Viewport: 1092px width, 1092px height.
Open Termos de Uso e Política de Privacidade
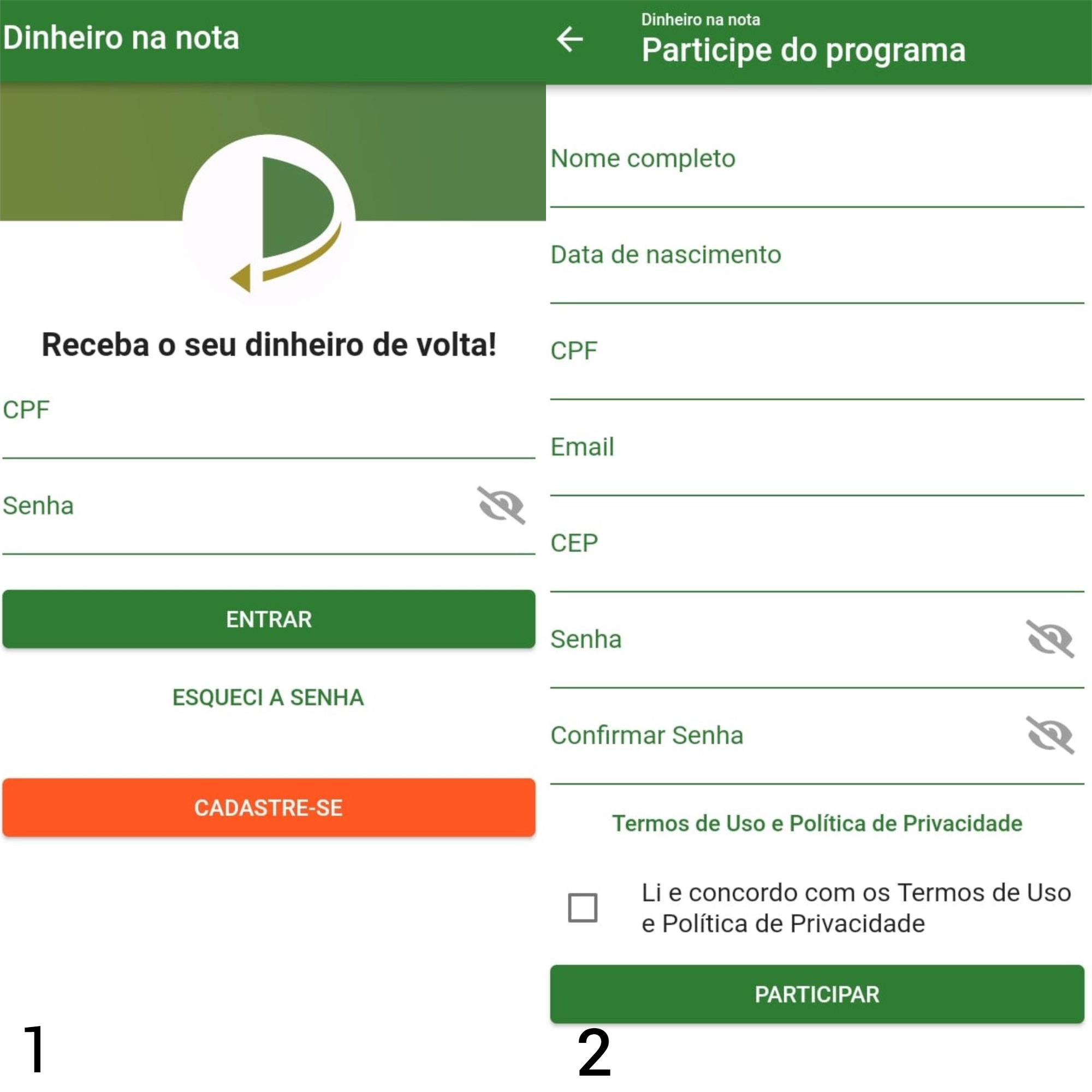pyautogui.click(x=817, y=823)
